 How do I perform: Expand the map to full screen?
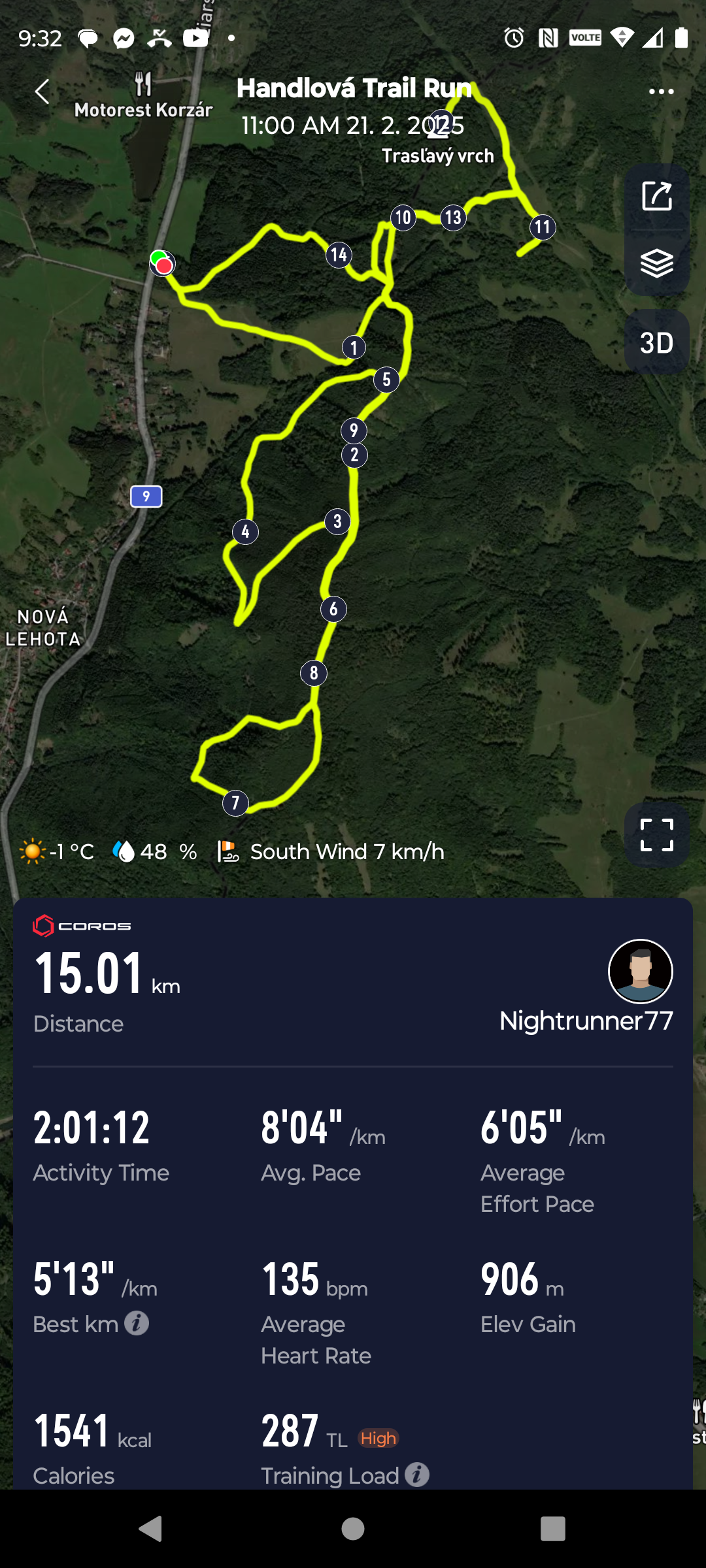[657, 835]
